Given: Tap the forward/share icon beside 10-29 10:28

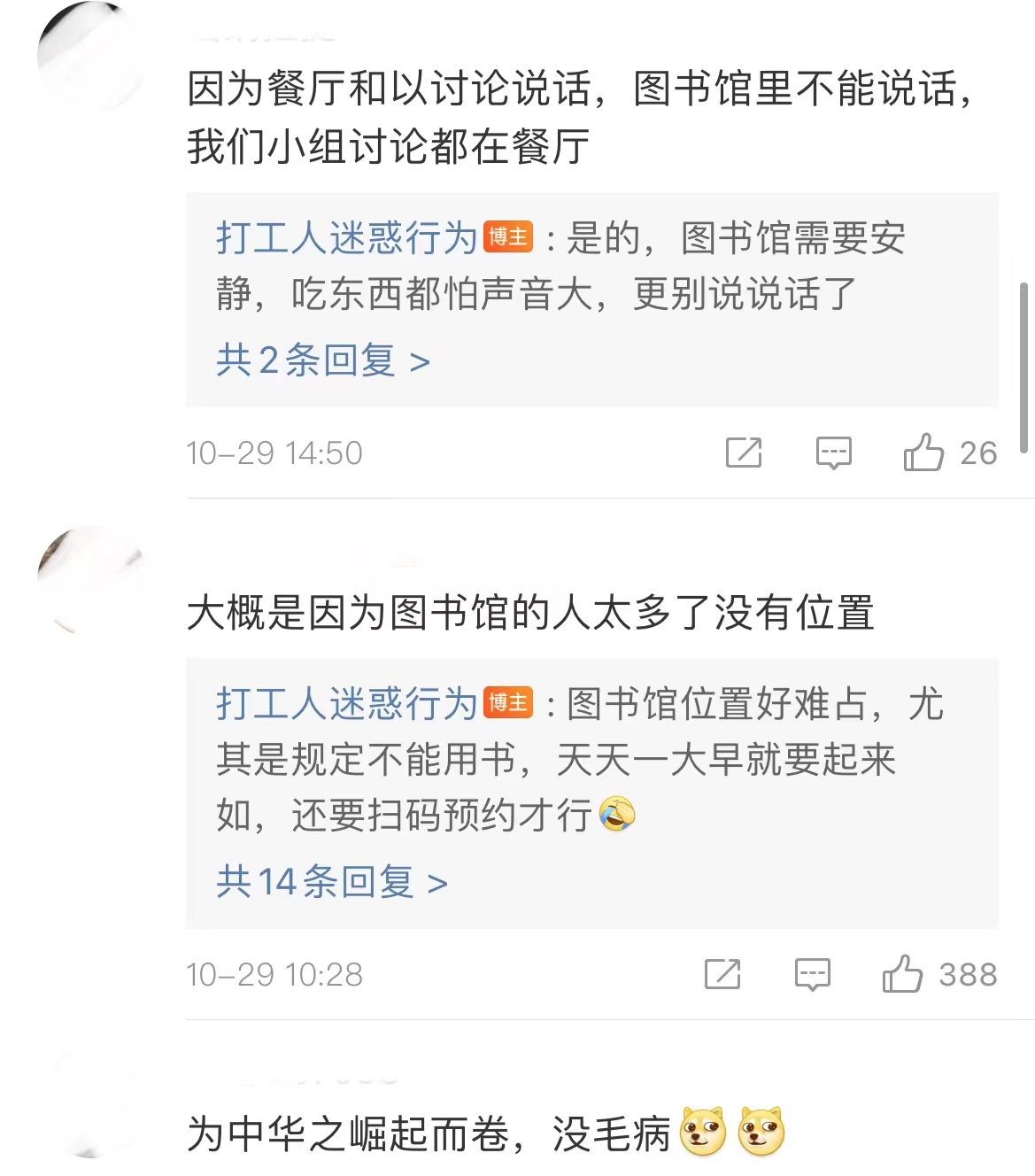Looking at the screenshot, I should coord(723,975).
